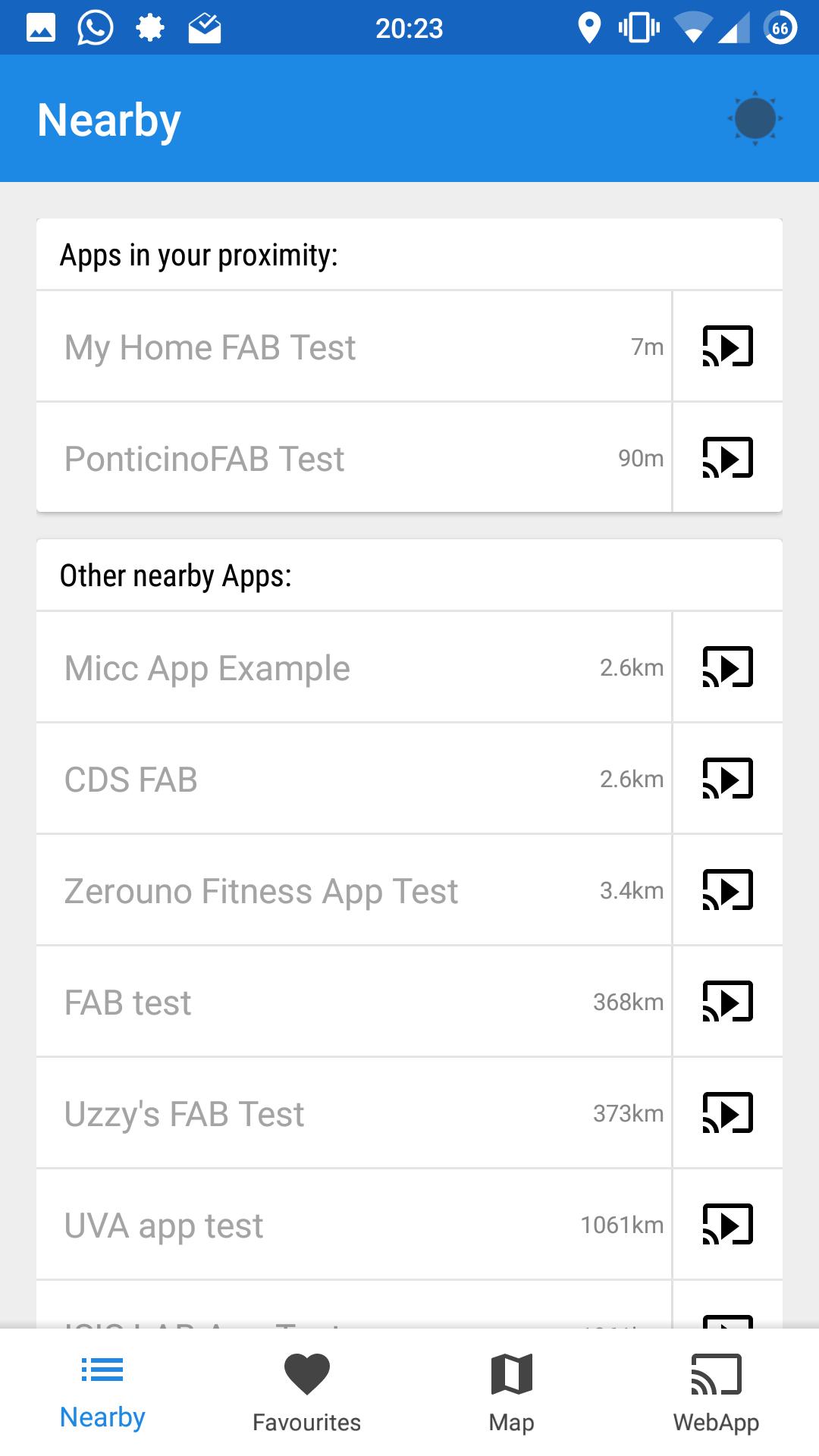Launch the My Home FAB Test app

(x=727, y=347)
